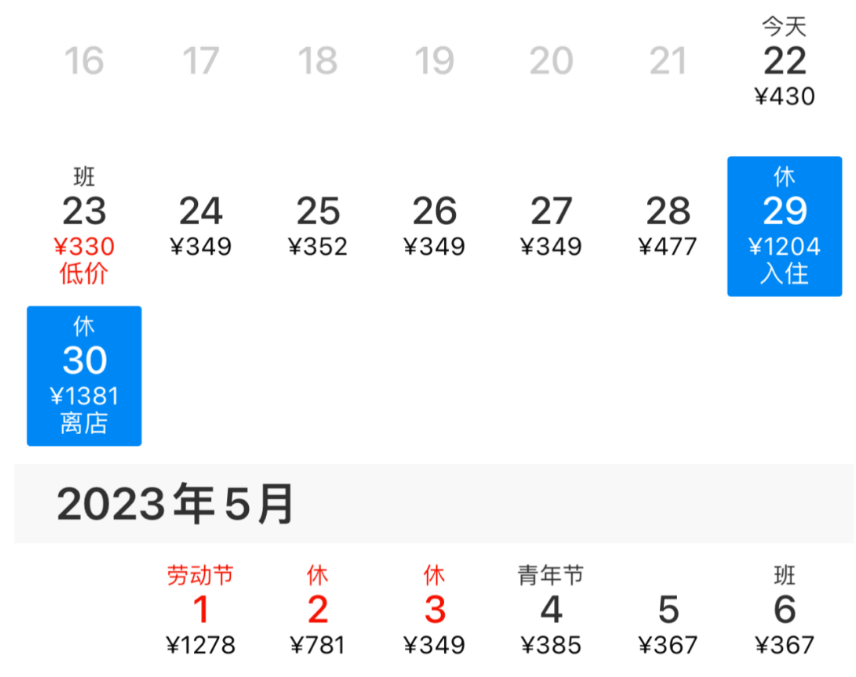This screenshot has width=856, height=677.
Task: Select April 28 priced ¥477
Action: click(668, 225)
